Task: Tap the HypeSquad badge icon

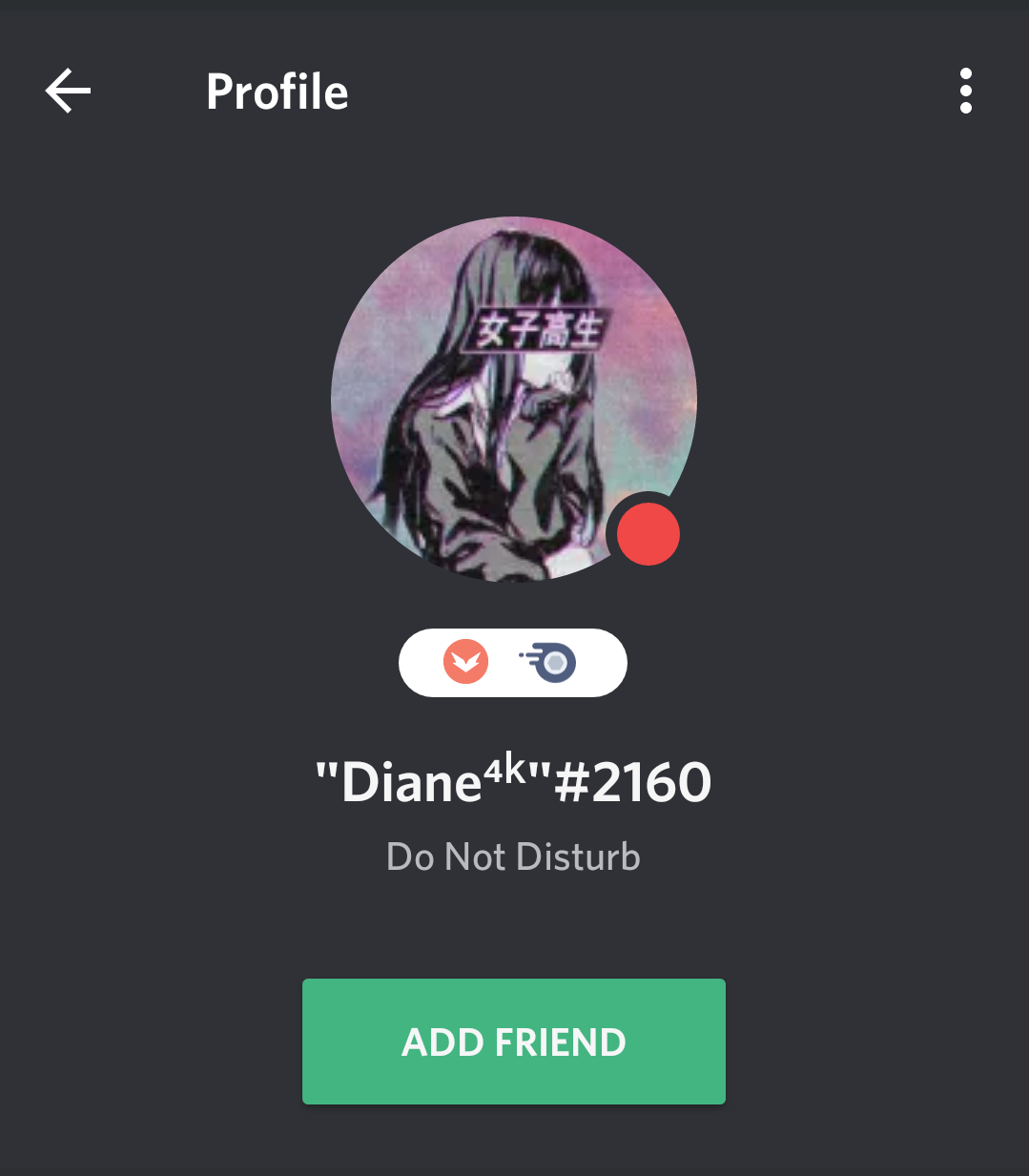Action: 466,662
